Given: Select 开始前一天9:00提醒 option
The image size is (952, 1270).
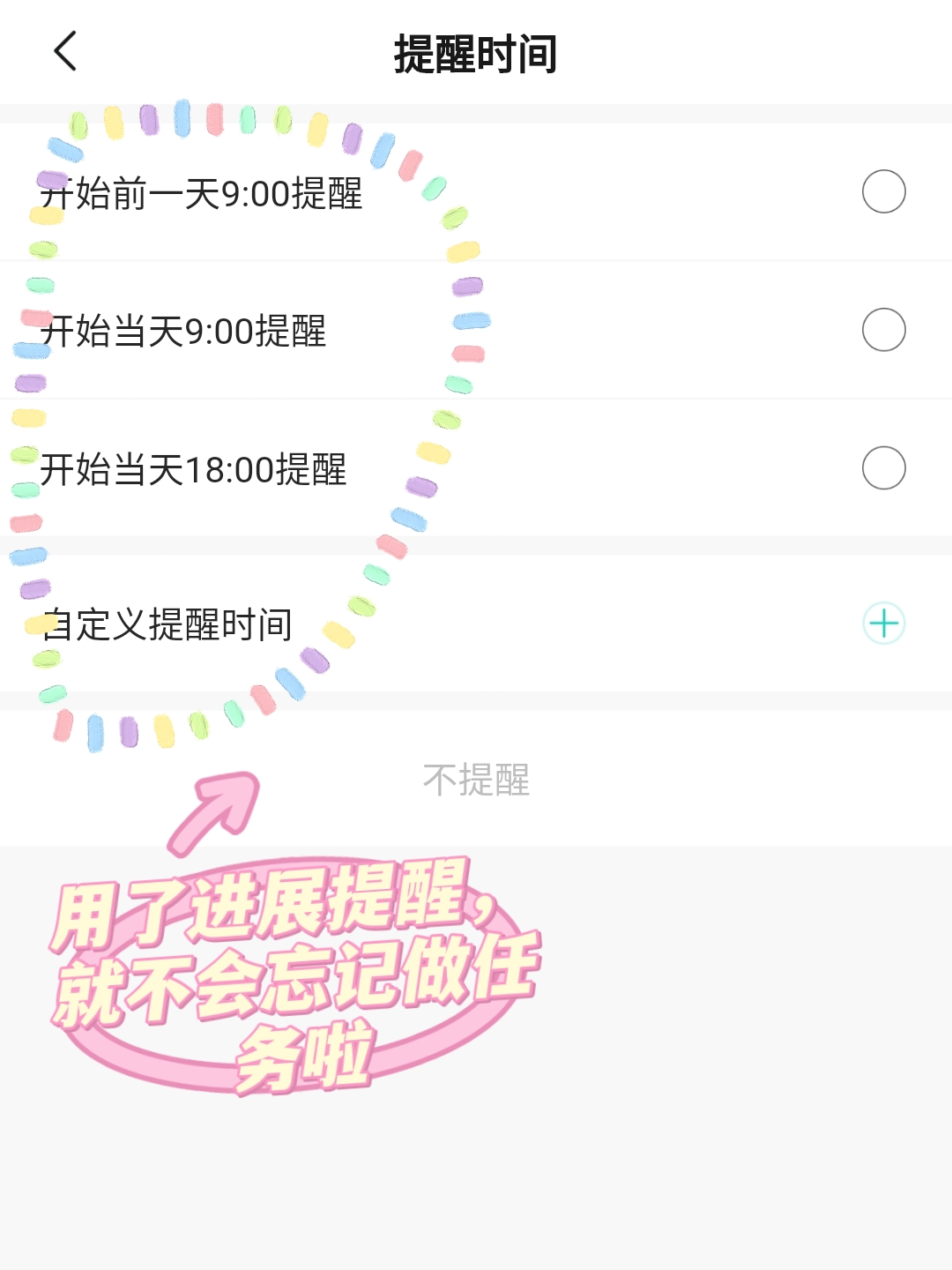Looking at the screenshot, I should [x=883, y=192].
